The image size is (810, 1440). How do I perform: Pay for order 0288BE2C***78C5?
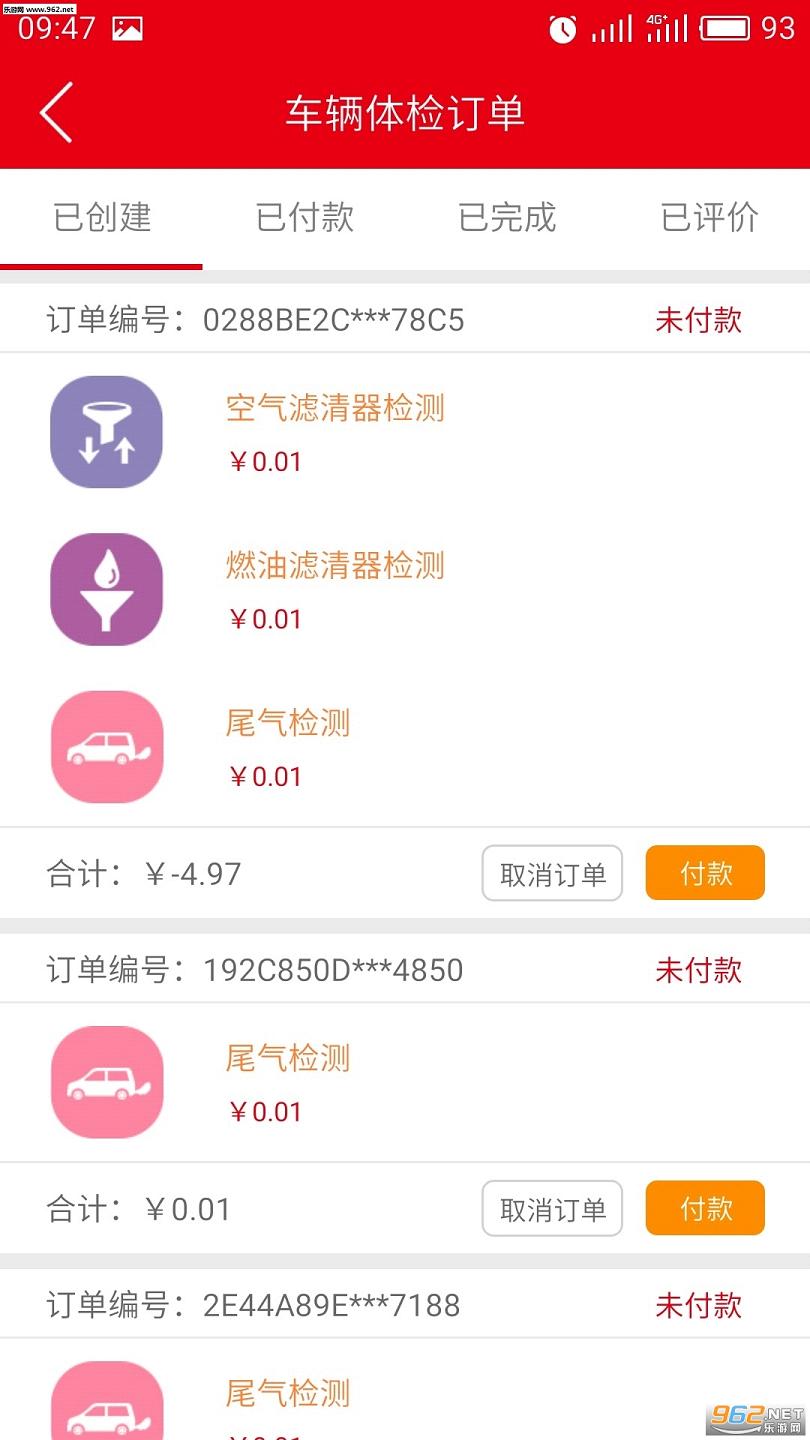(705, 874)
